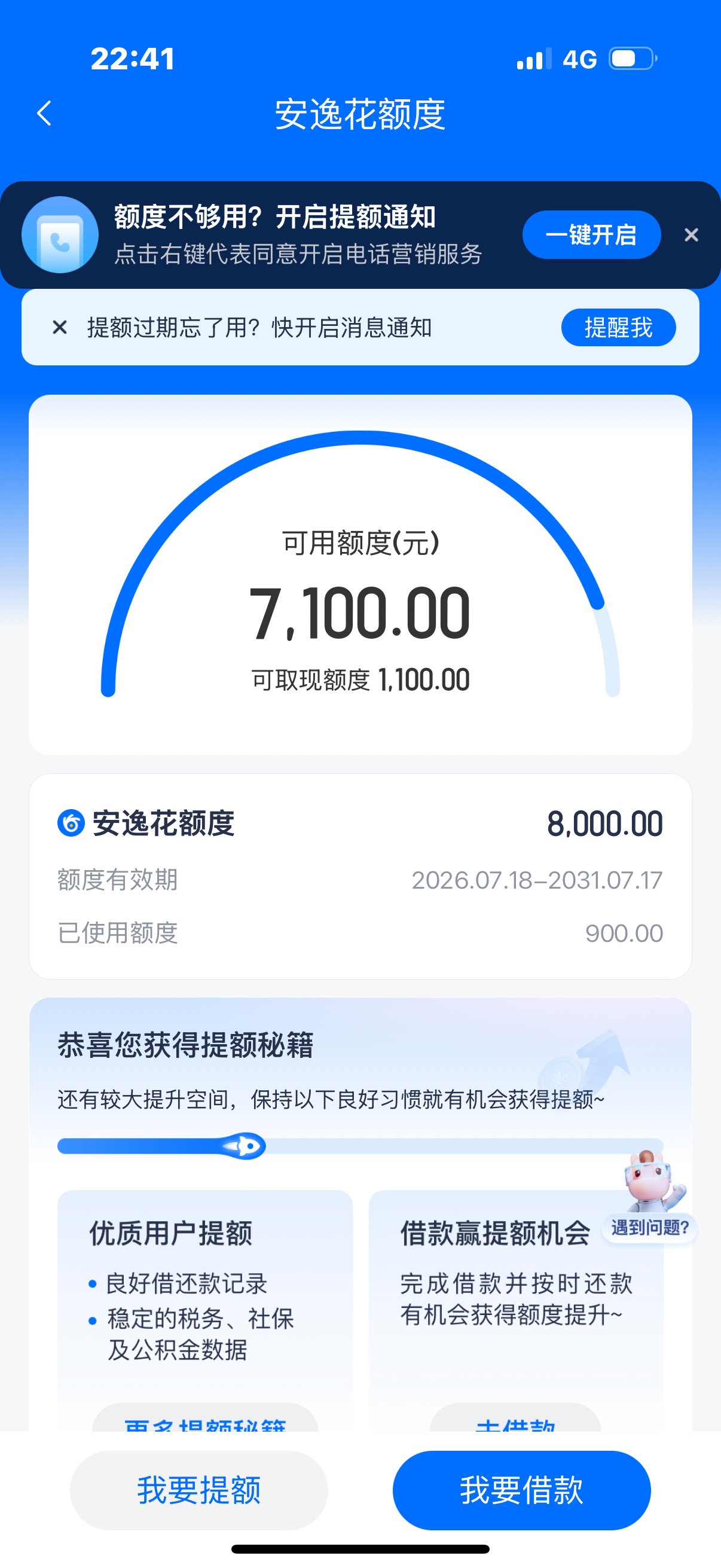This screenshot has height=1568, width=721.
Task: Tap 我要提额 at the bottom
Action: pos(199,1490)
